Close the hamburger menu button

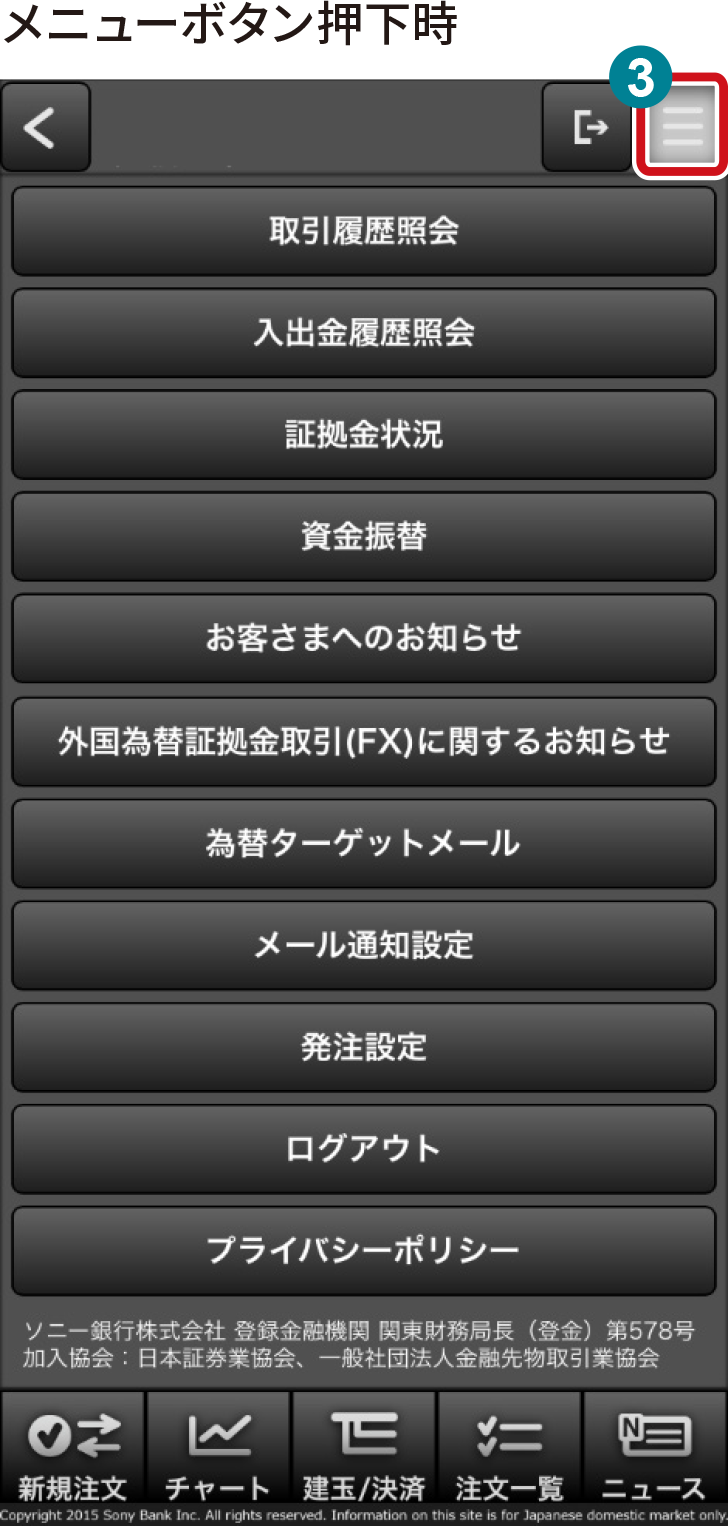pyautogui.click(x=682, y=127)
